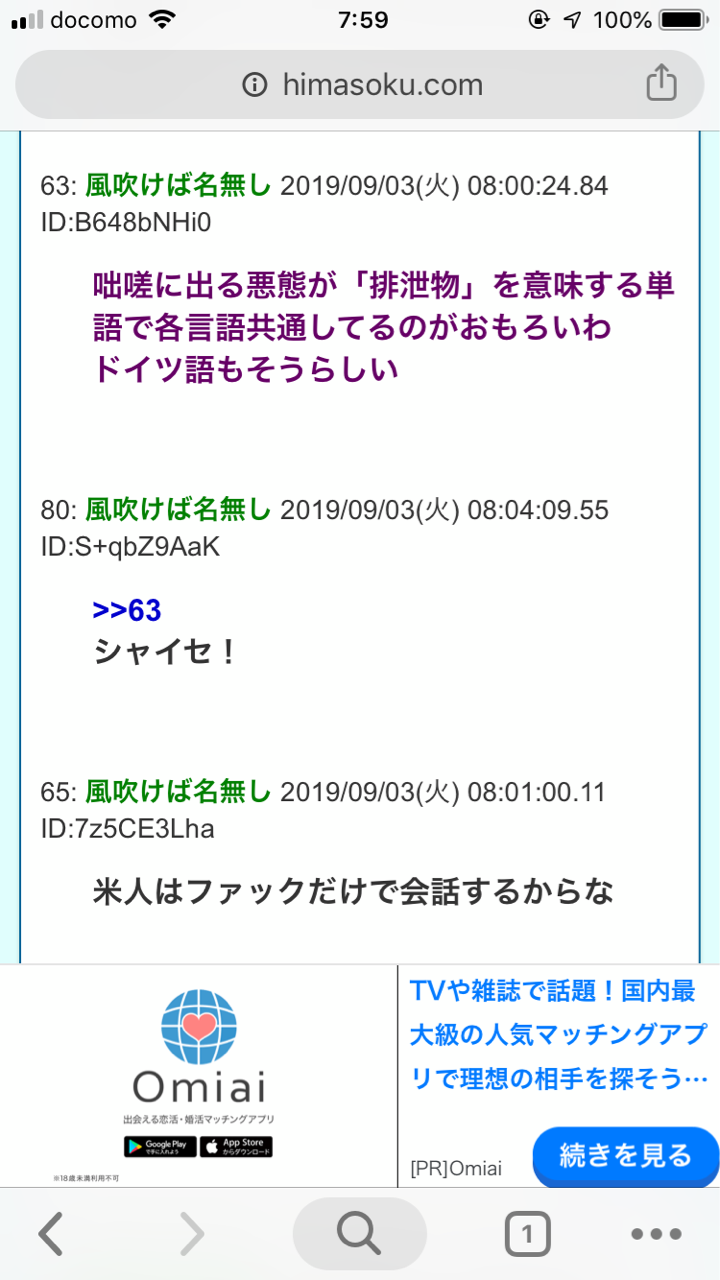
Task: View site info for himasoku.com
Action: [255, 86]
